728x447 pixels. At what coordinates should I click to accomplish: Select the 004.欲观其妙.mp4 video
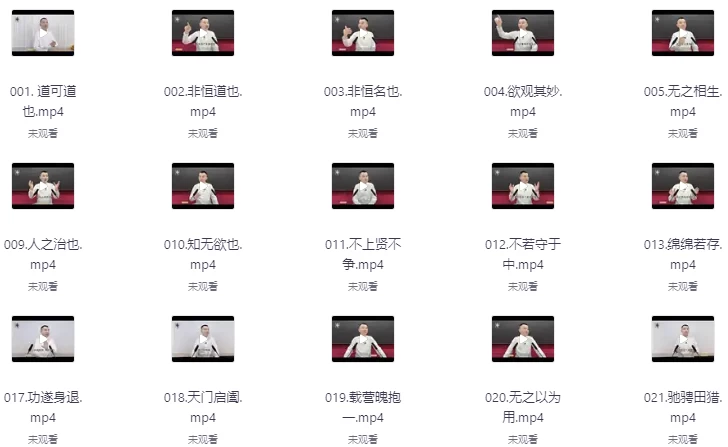coord(523,33)
